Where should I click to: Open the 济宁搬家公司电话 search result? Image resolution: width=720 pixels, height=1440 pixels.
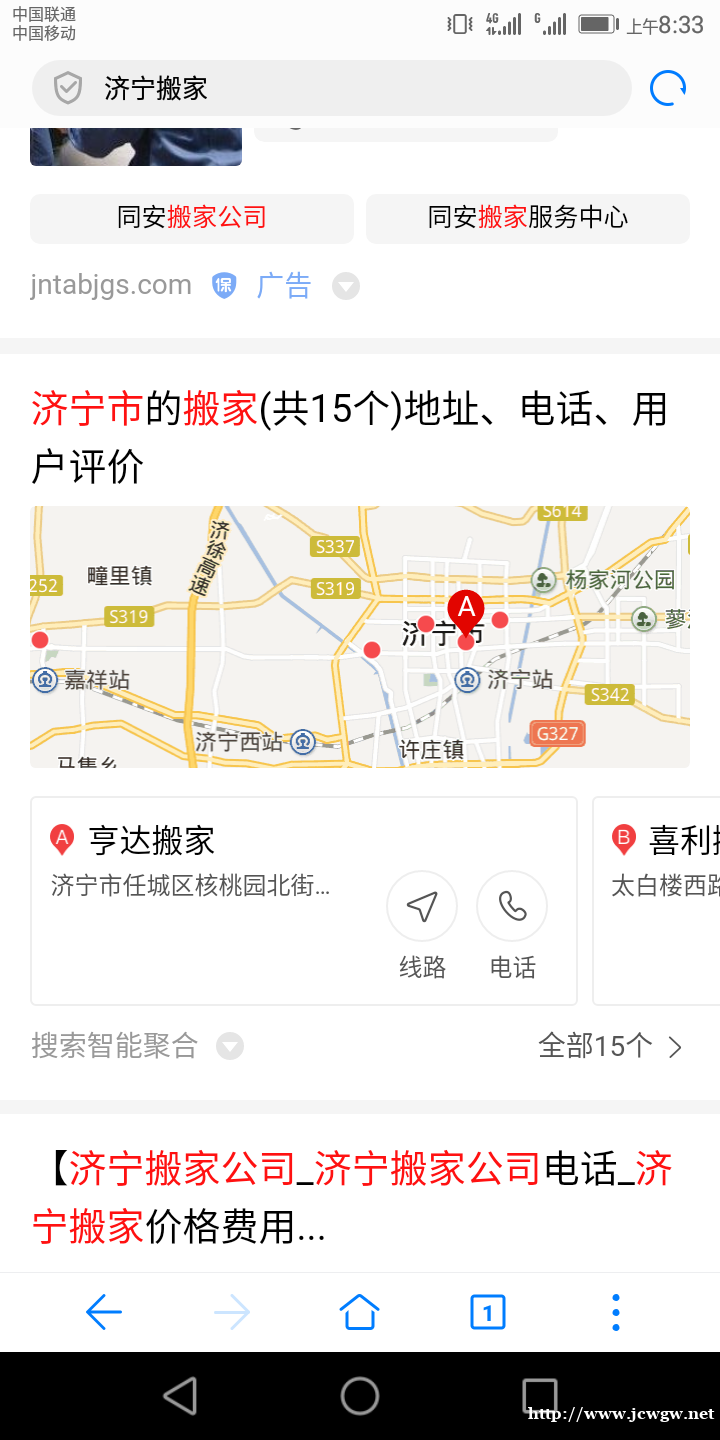tap(352, 1197)
